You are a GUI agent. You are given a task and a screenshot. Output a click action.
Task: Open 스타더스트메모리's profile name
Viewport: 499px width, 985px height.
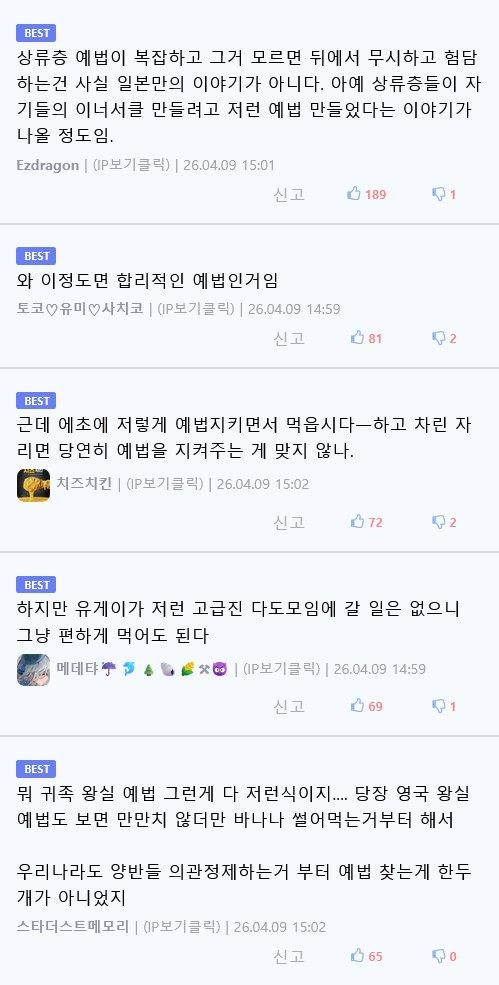tap(73, 927)
